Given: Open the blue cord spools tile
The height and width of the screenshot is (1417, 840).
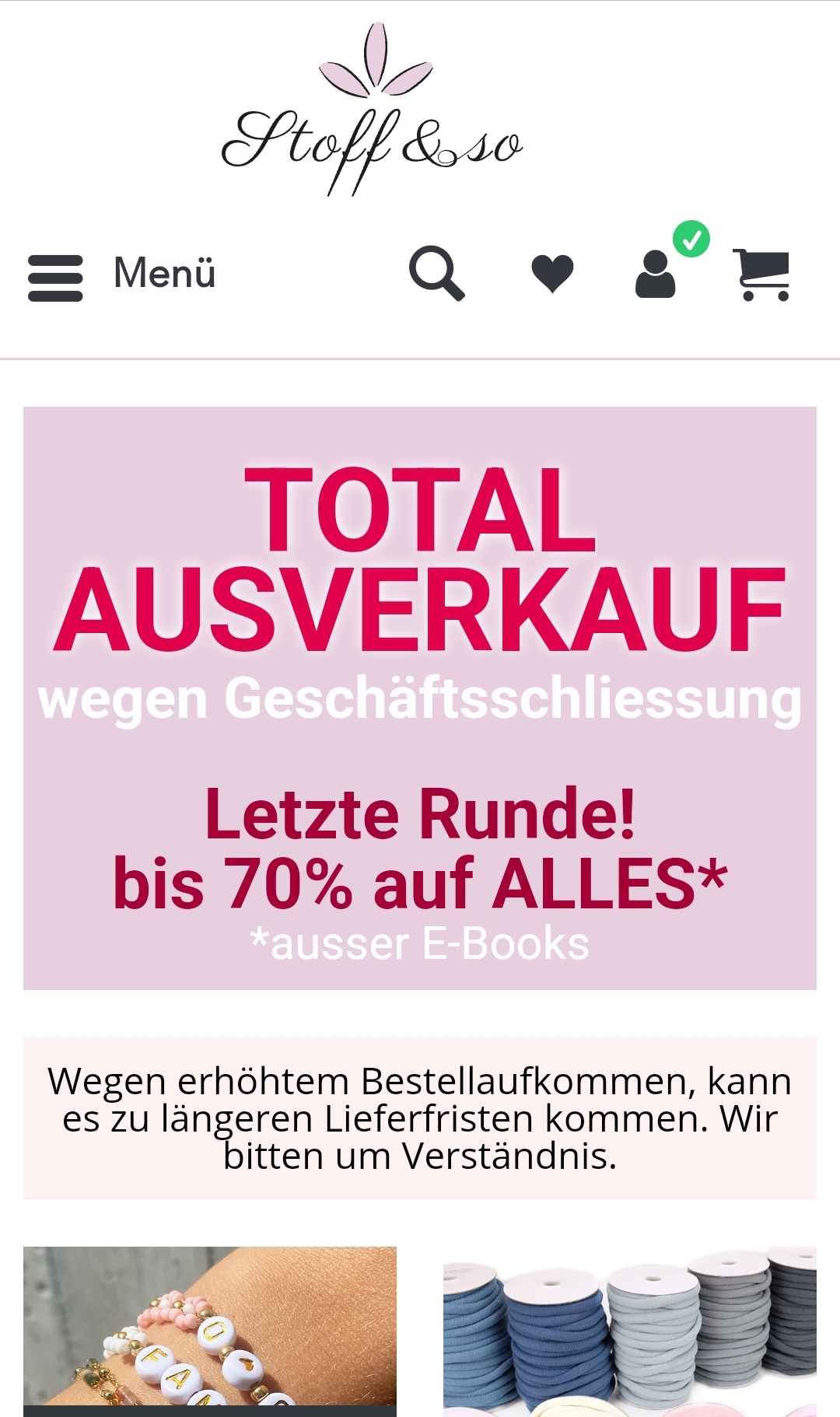Looking at the screenshot, I should point(630,1330).
